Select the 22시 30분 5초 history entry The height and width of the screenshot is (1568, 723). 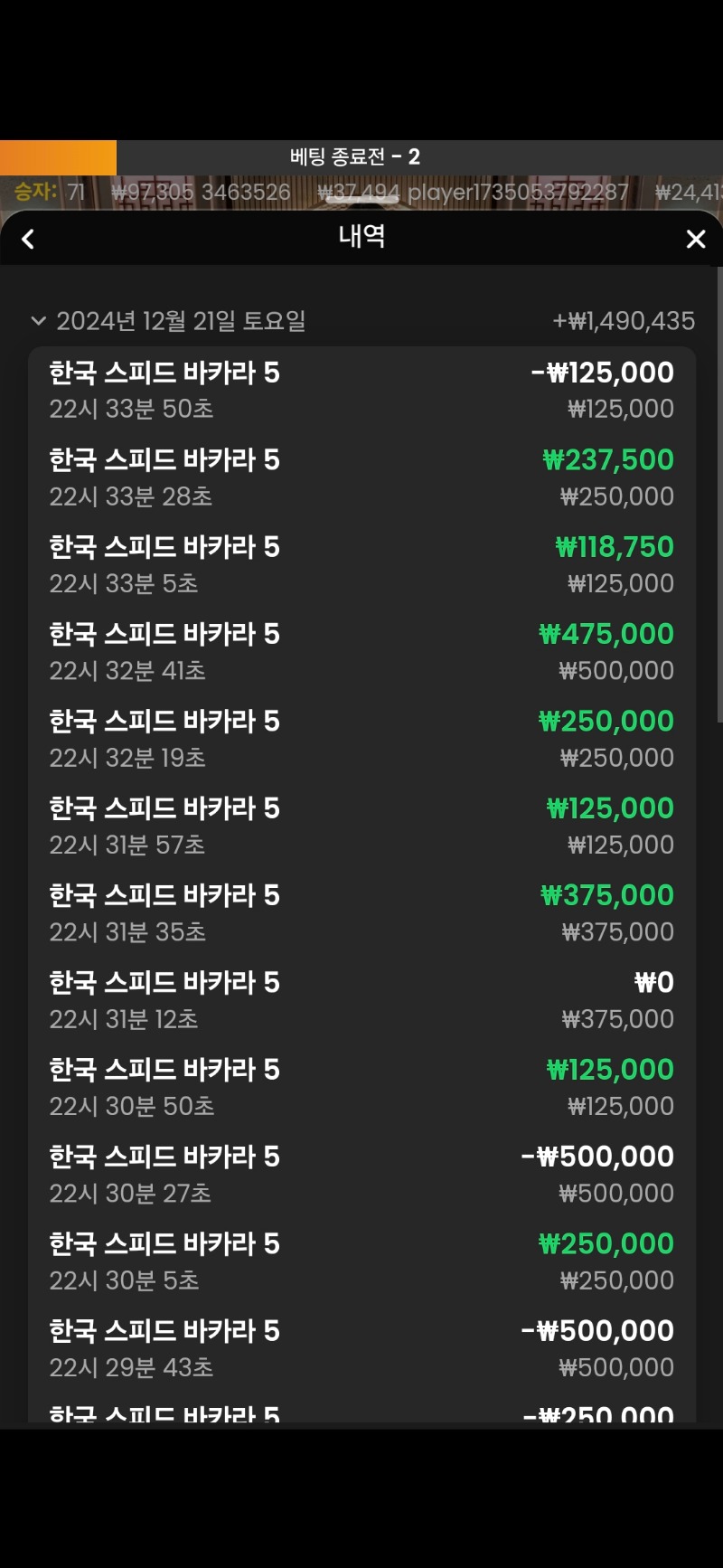click(361, 1261)
